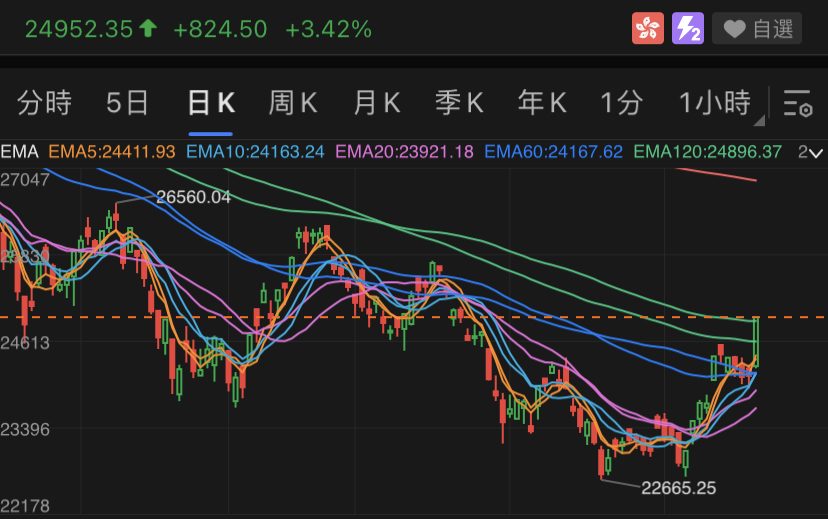Add to watchlist with 自選 button

click(x=757, y=29)
